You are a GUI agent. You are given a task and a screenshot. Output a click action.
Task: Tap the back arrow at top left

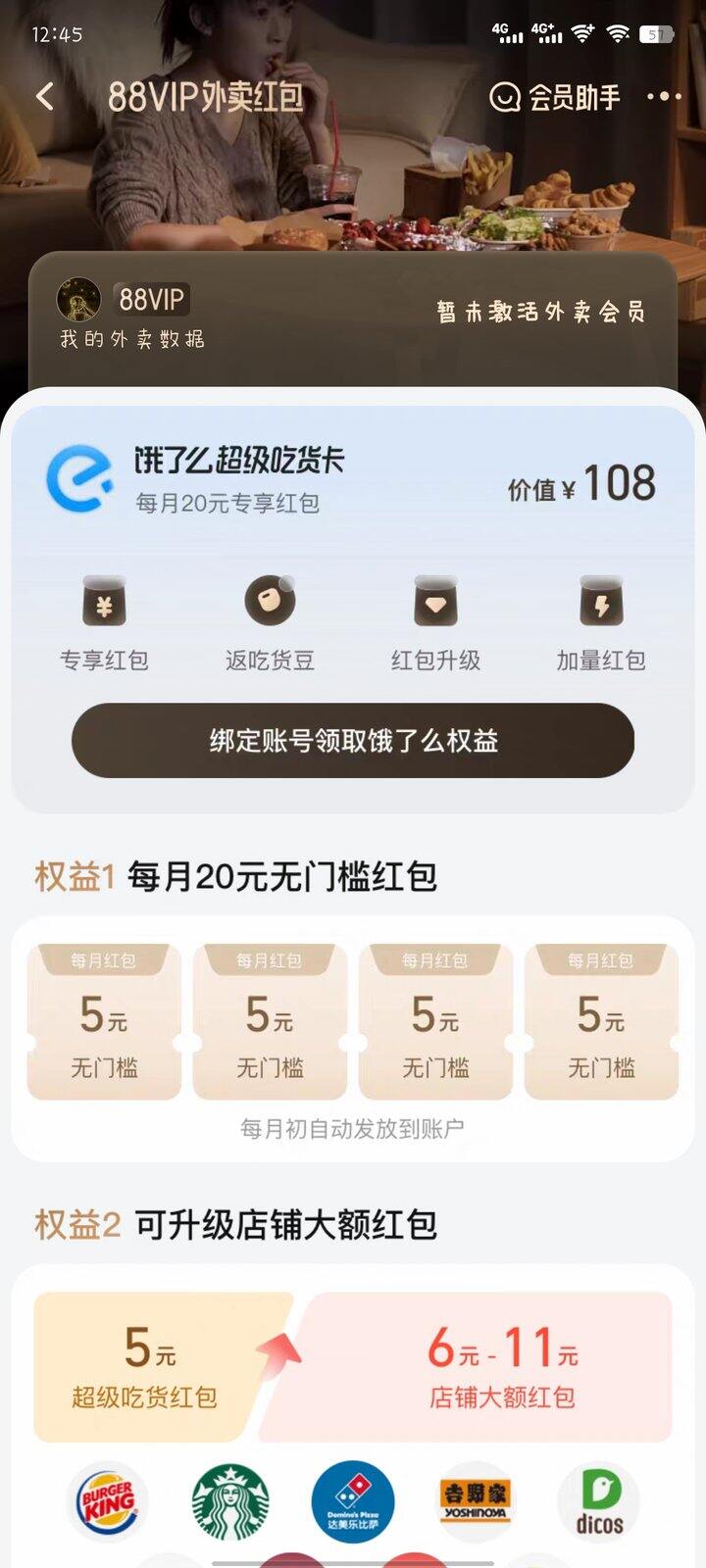click(x=42, y=97)
